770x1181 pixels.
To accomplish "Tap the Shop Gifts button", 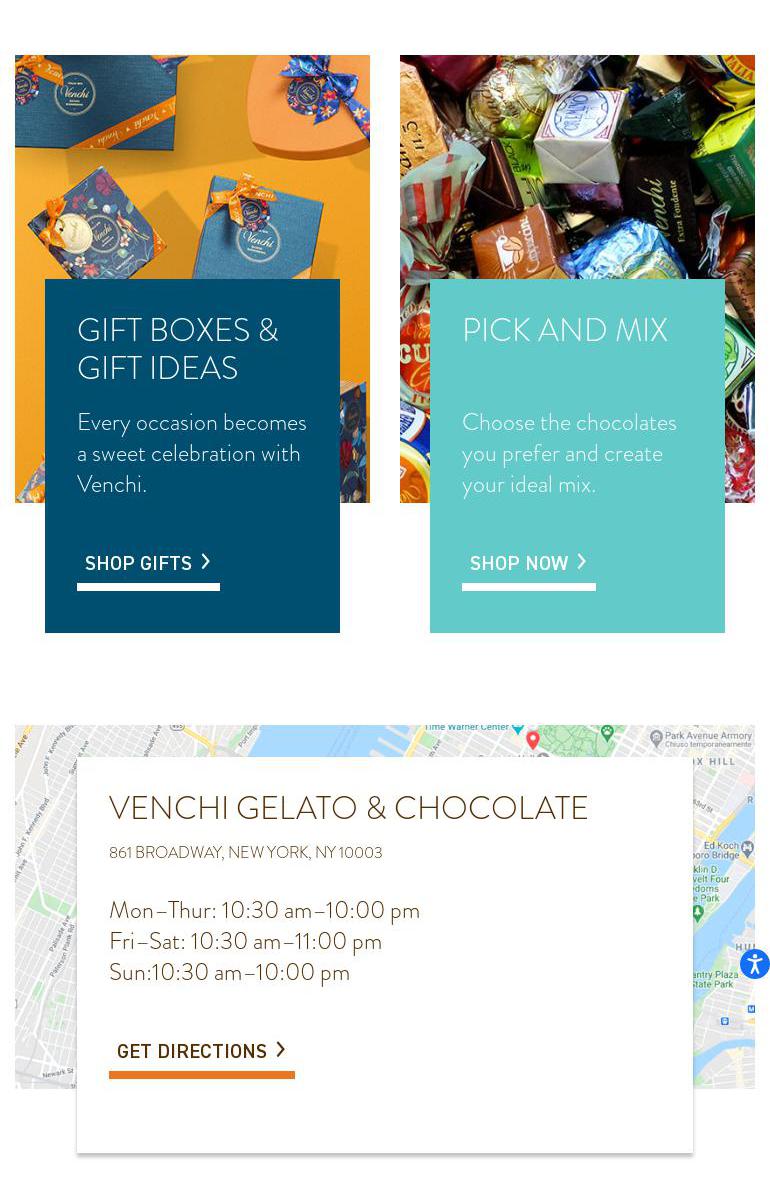I will coord(148,564).
